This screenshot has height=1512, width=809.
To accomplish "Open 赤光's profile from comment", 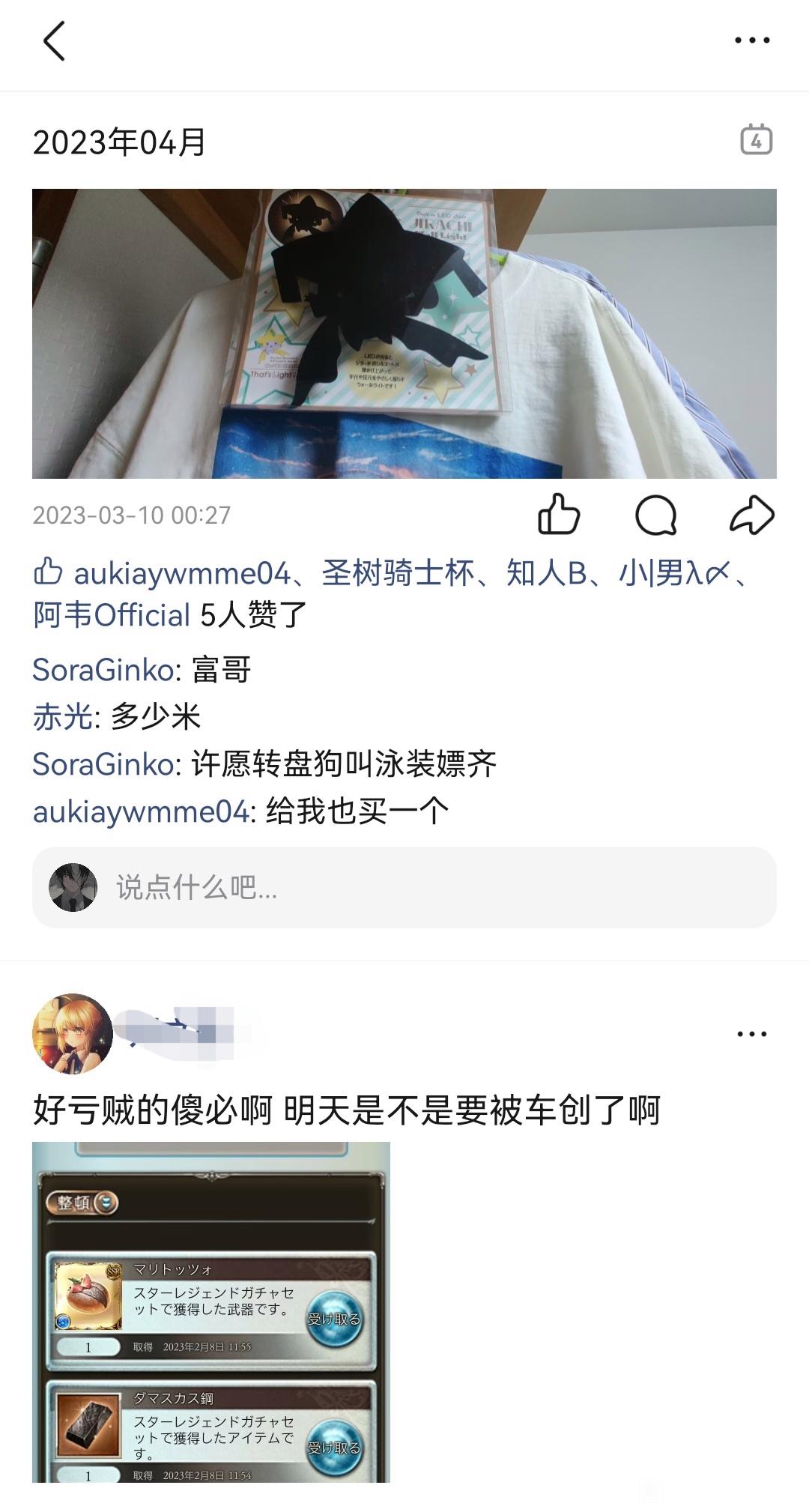I will tap(63, 717).
